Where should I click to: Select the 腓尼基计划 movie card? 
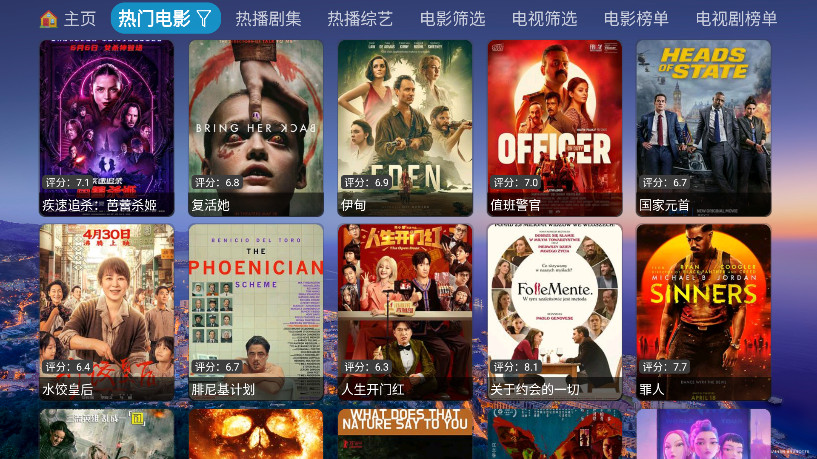pos(256,311)
